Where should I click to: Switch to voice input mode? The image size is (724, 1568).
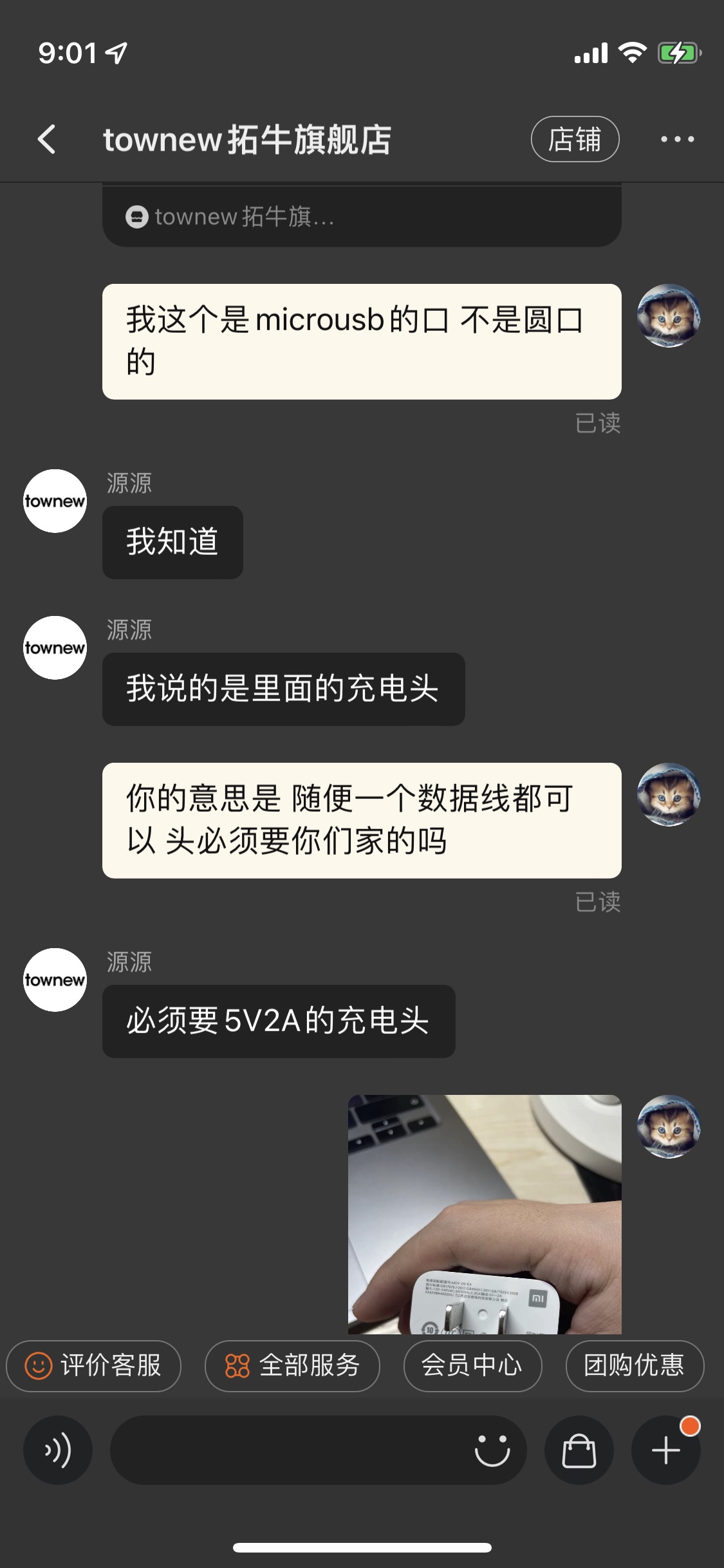[x=58, y=1450]
